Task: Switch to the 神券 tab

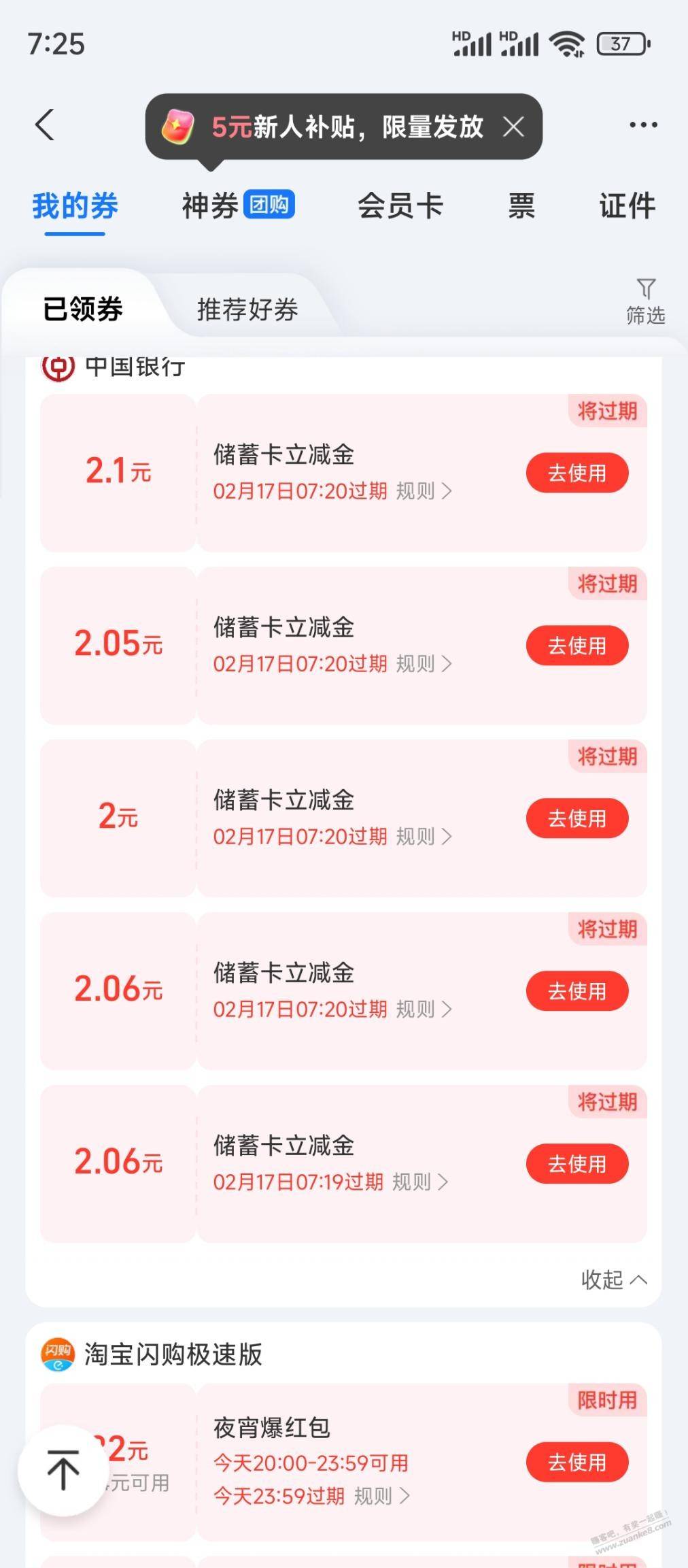Action: pos(237,205)
